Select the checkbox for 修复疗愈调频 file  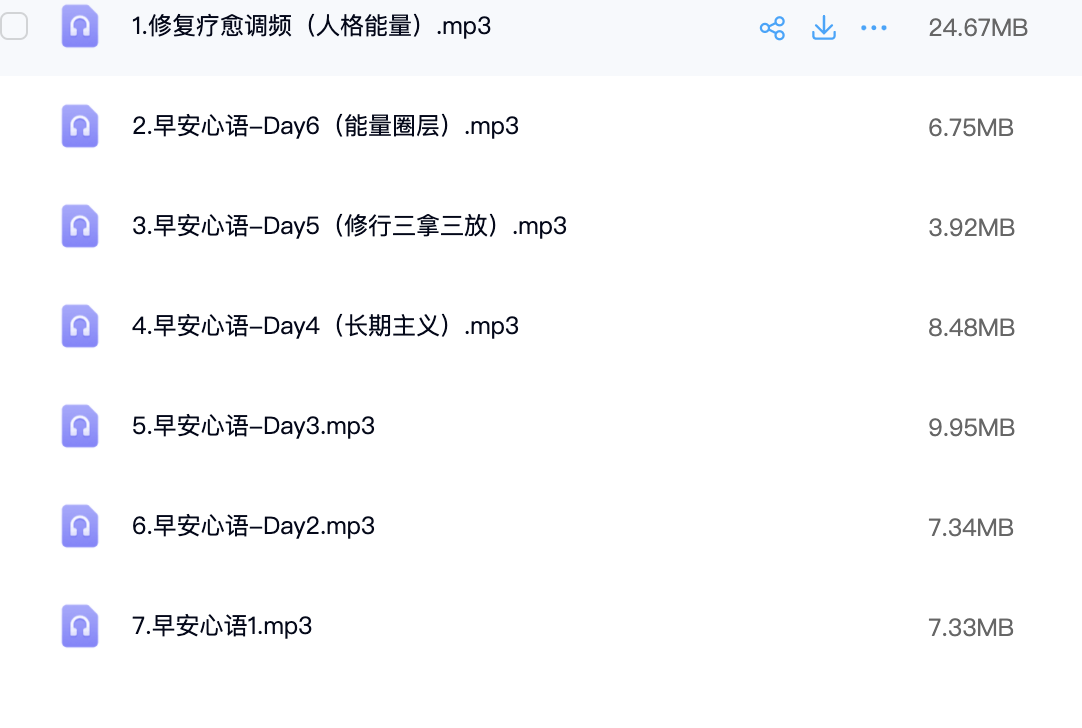[x=14, y=27]
